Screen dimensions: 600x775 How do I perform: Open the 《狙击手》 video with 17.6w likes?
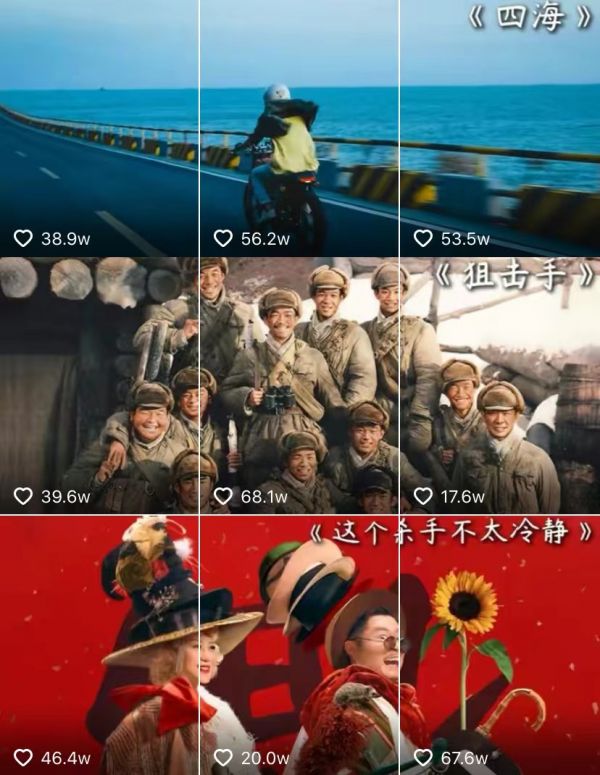500,385
